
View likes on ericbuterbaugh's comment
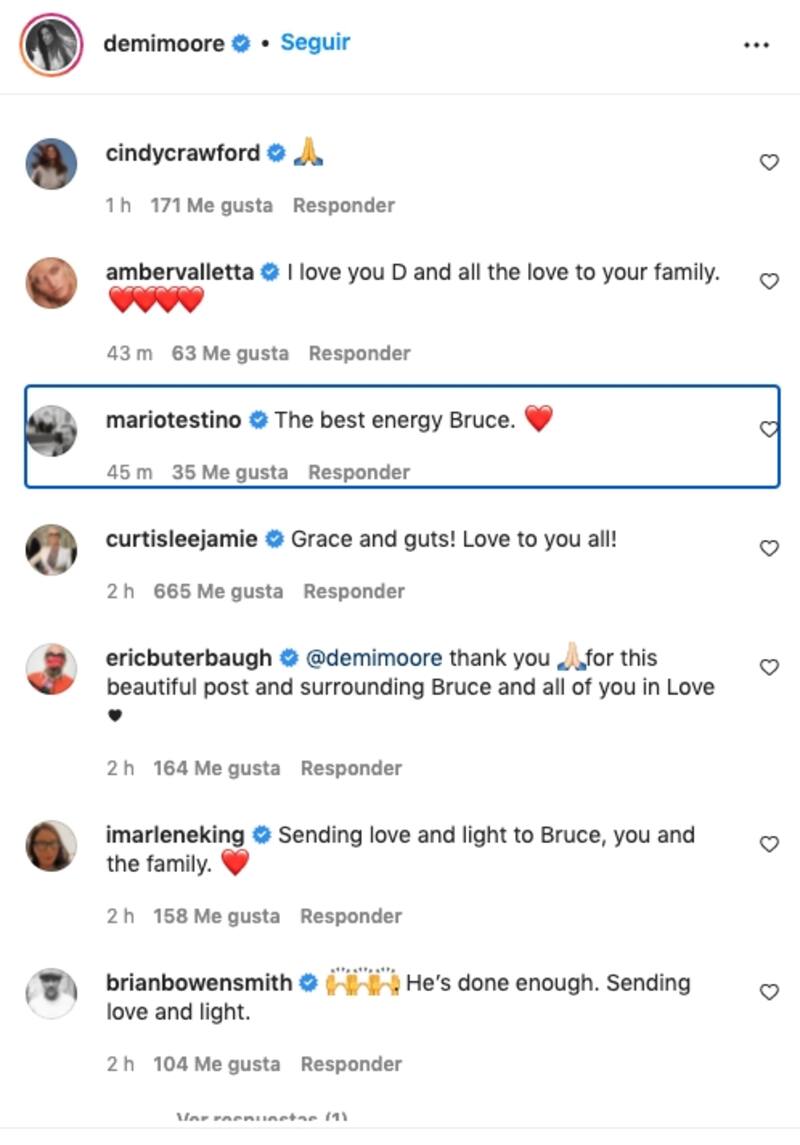[216, 768]
